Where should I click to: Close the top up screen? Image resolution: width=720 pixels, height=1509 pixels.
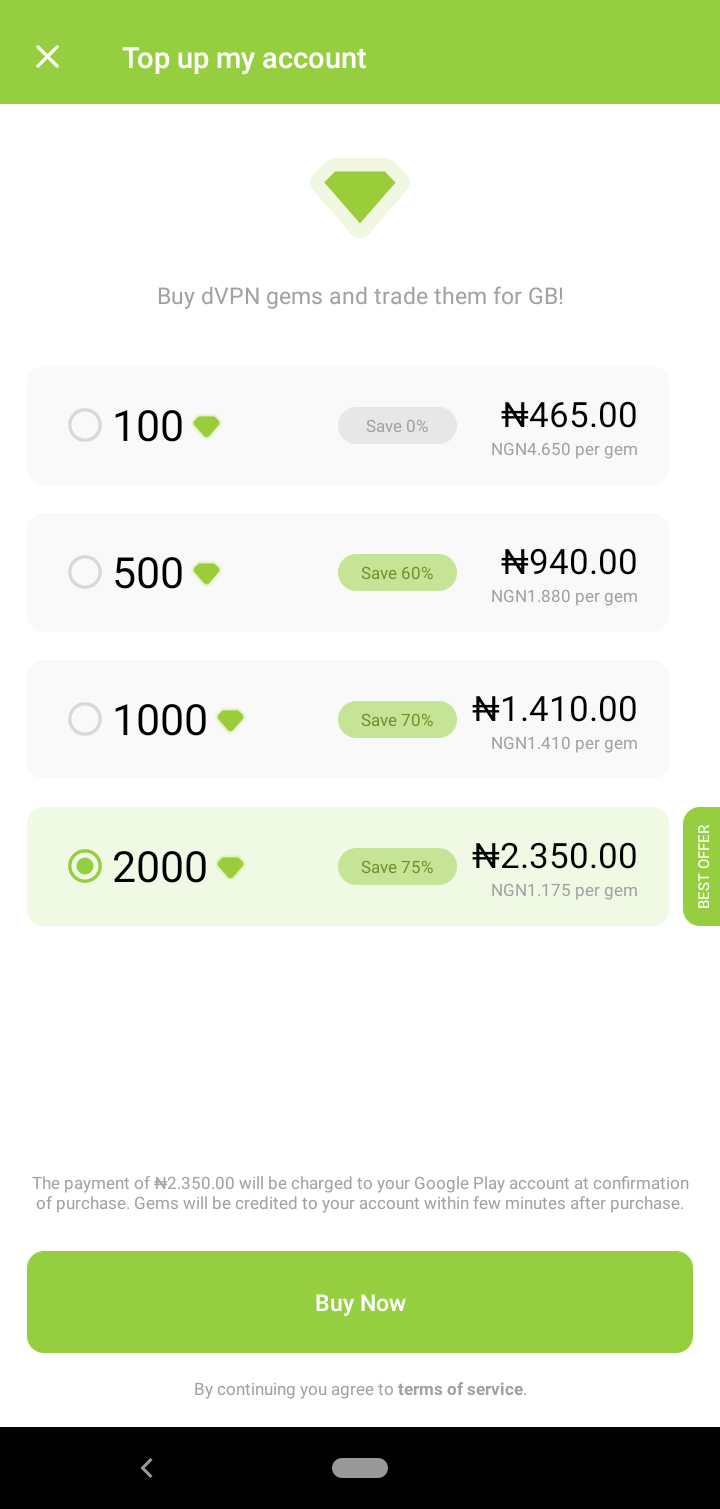coord(47,57)
